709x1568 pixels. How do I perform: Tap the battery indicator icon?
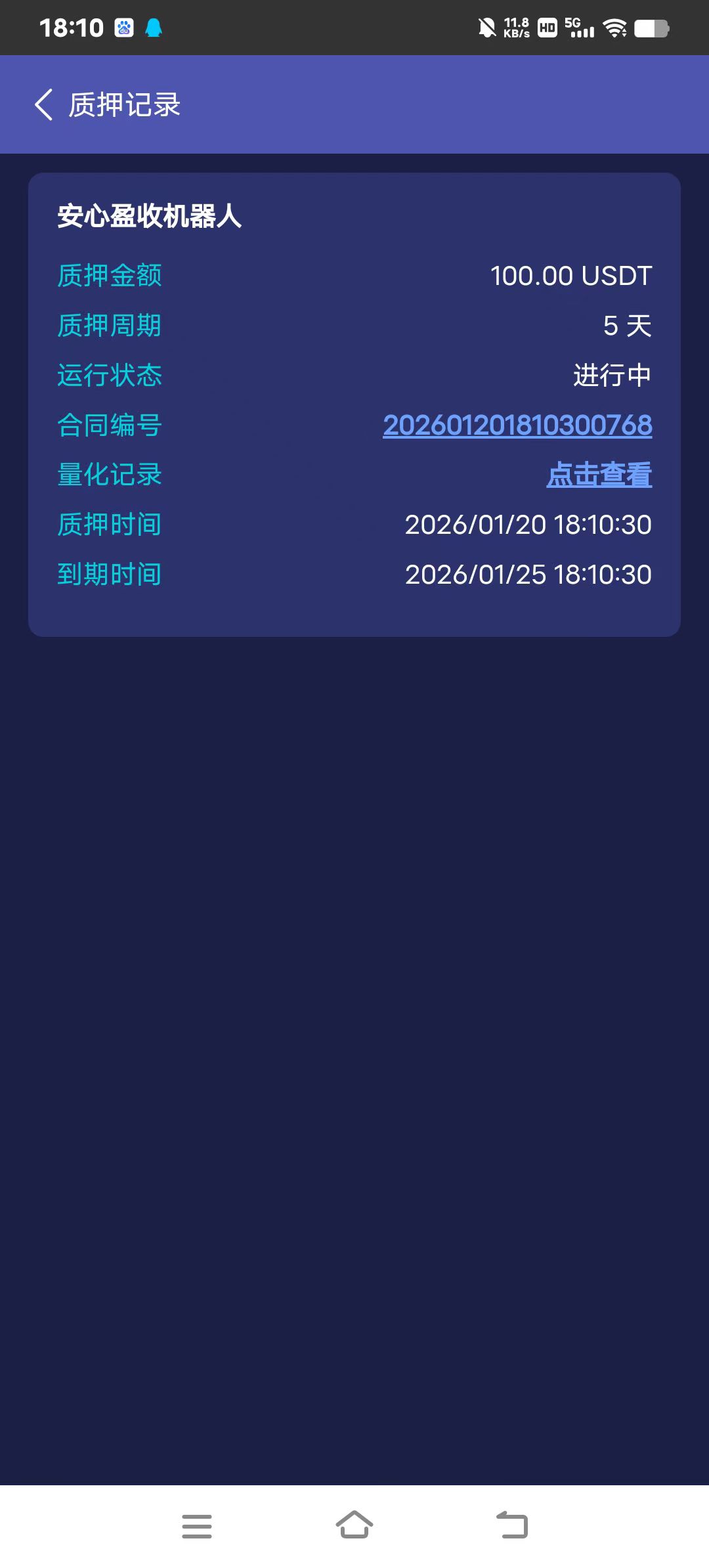click(652, 27)
